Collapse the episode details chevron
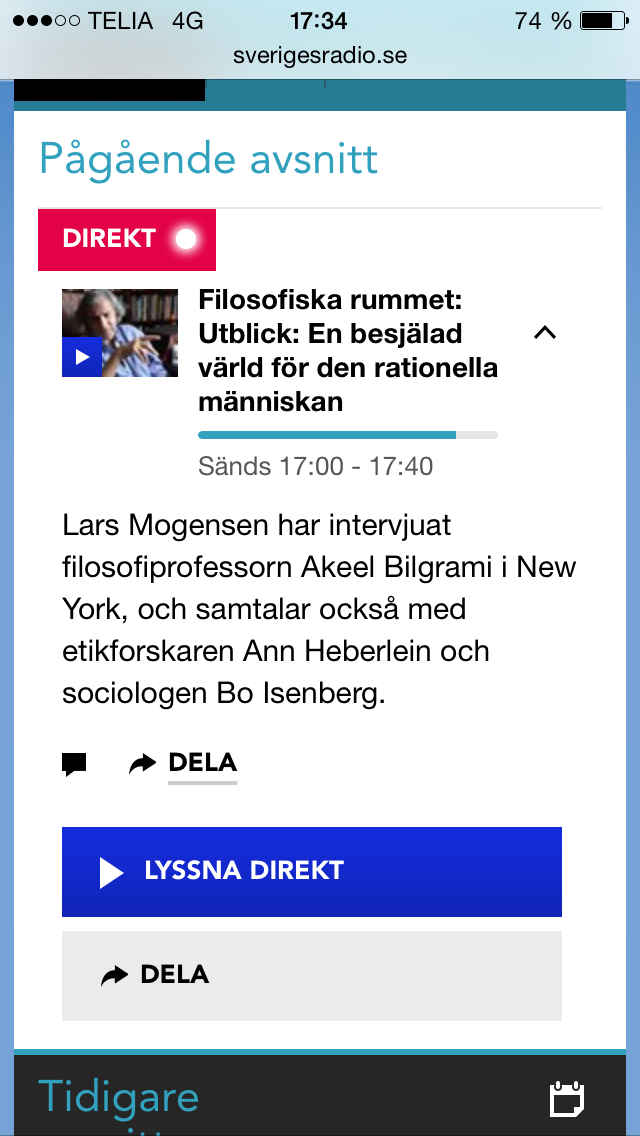This screenshot has width=640, height=1136. click(x=545, y=333)
